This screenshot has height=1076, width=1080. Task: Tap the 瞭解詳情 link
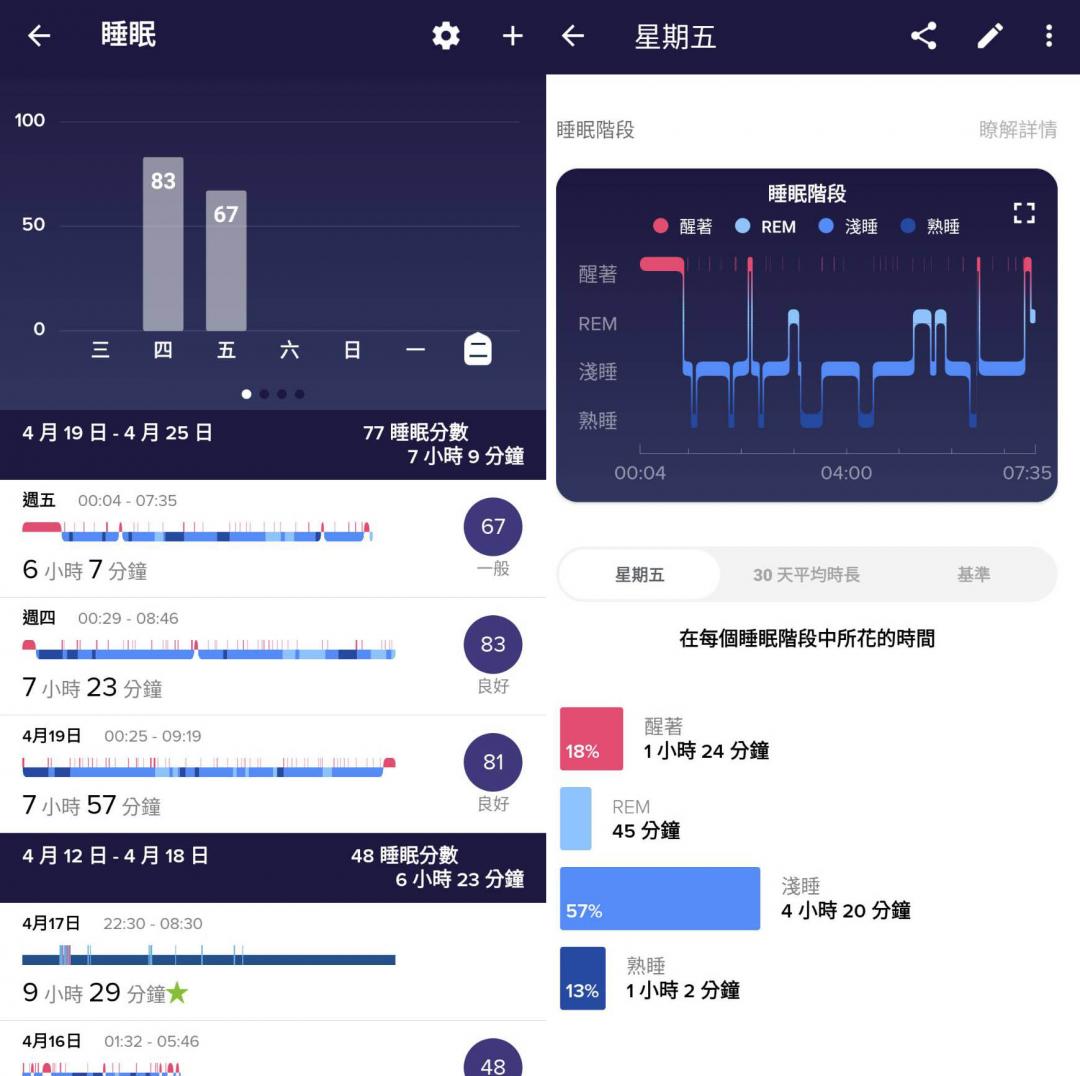(1018, 130)
